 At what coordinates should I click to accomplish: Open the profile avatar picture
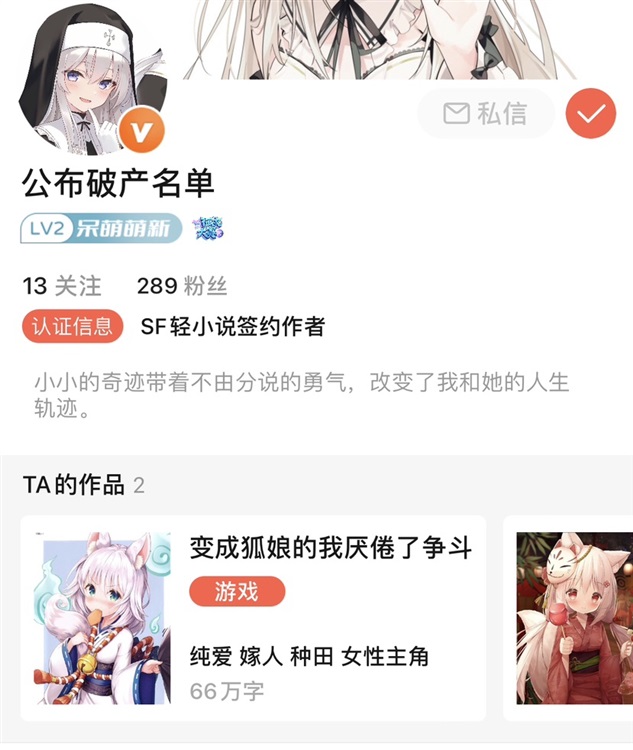(x=80, y=80)
